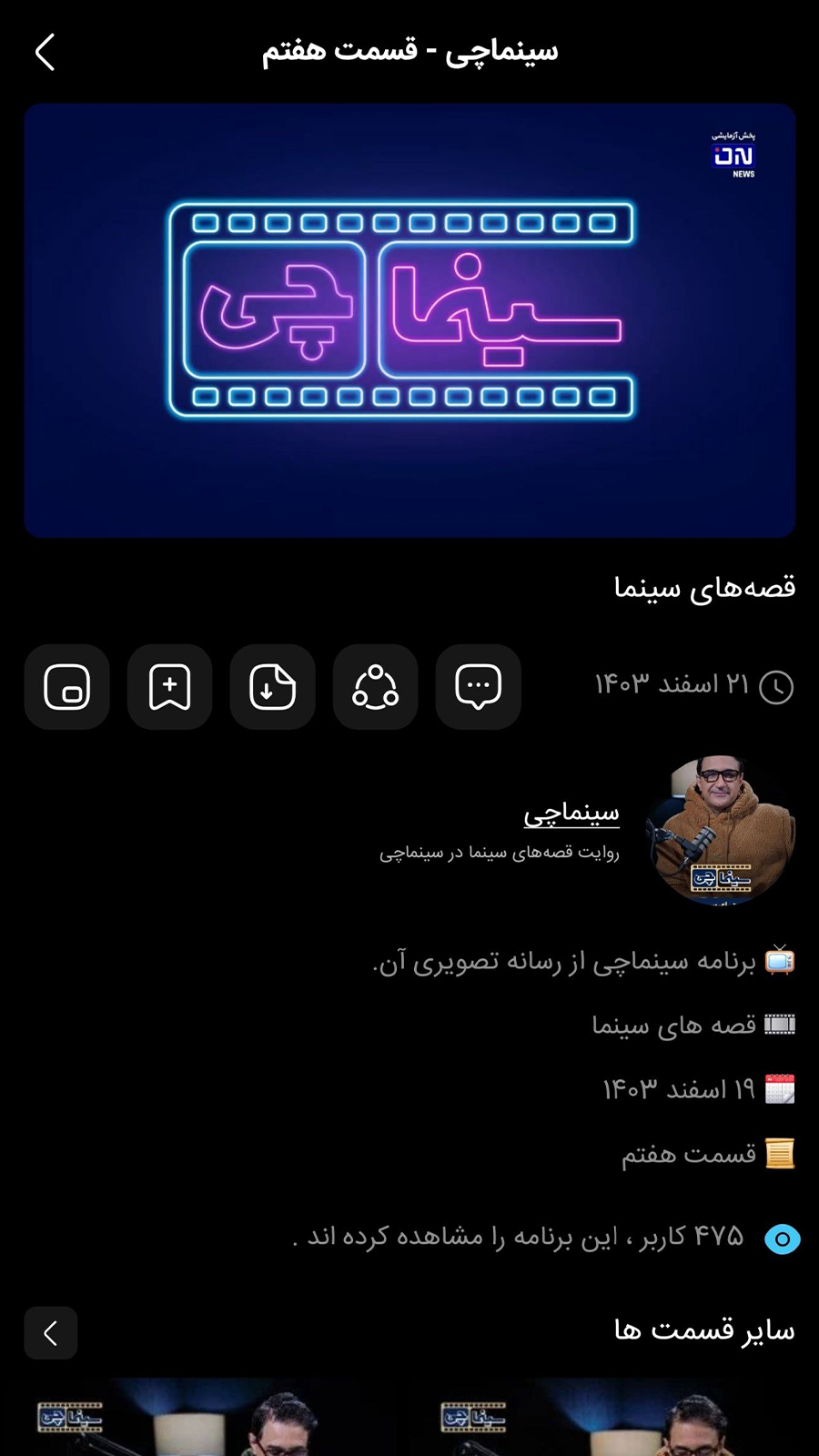This screenshot has width=819, height=1456.
Task: Bookmark this episode
Action: [x=169, y=687]
